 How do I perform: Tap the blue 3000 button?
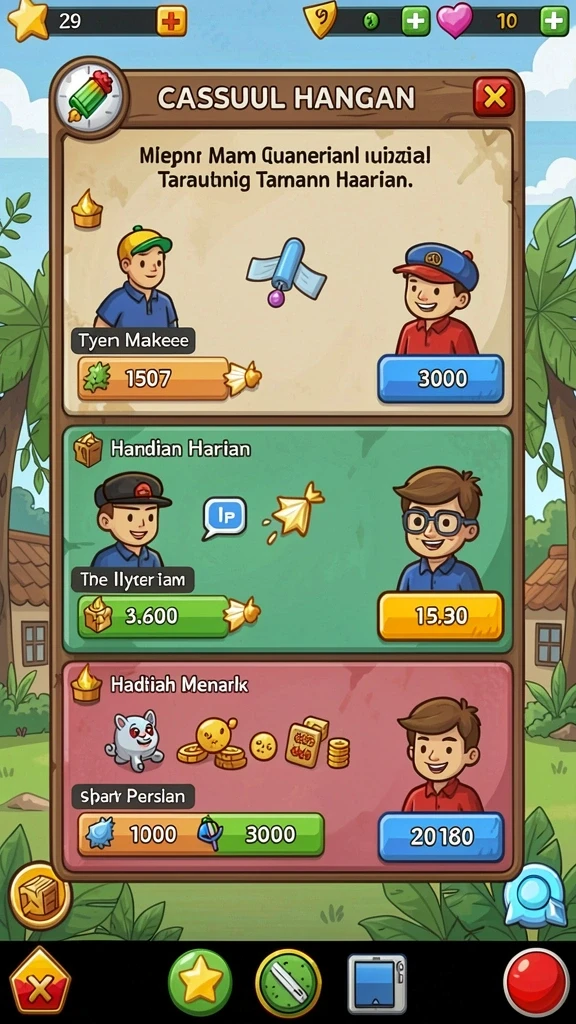coord(441,378)
